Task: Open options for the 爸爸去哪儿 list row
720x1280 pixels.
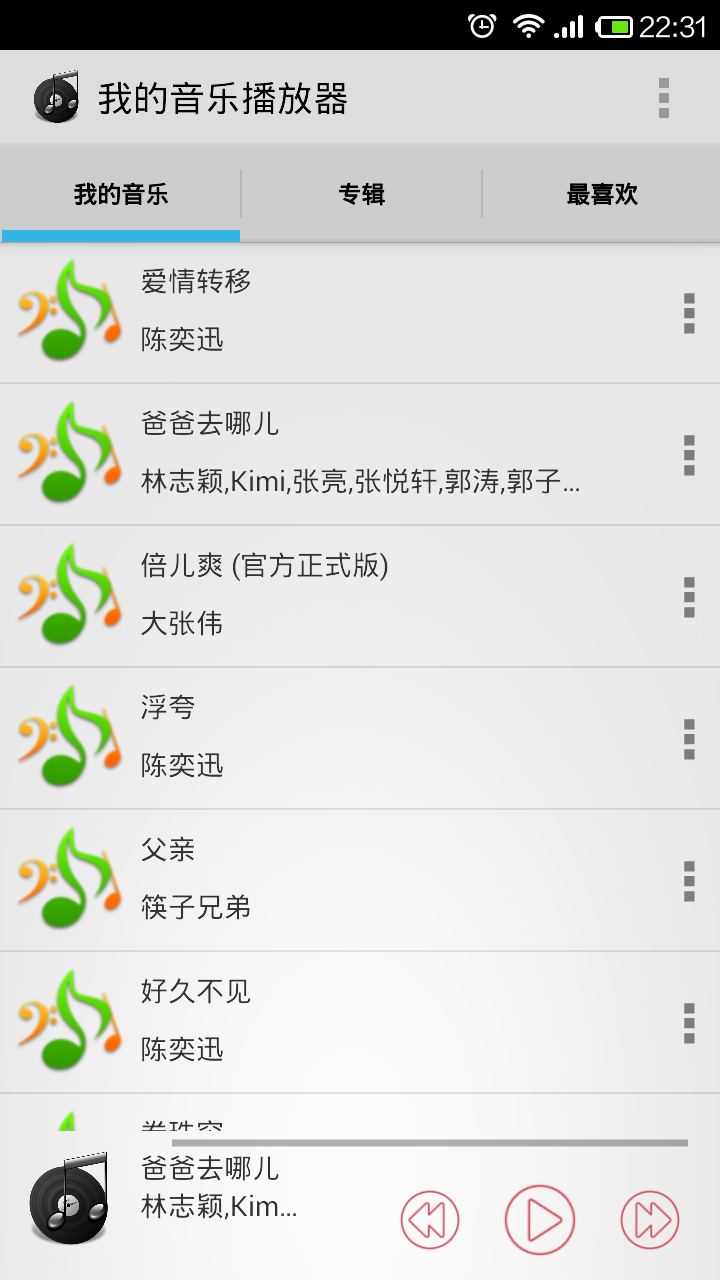Action: (x=688, y=455)
